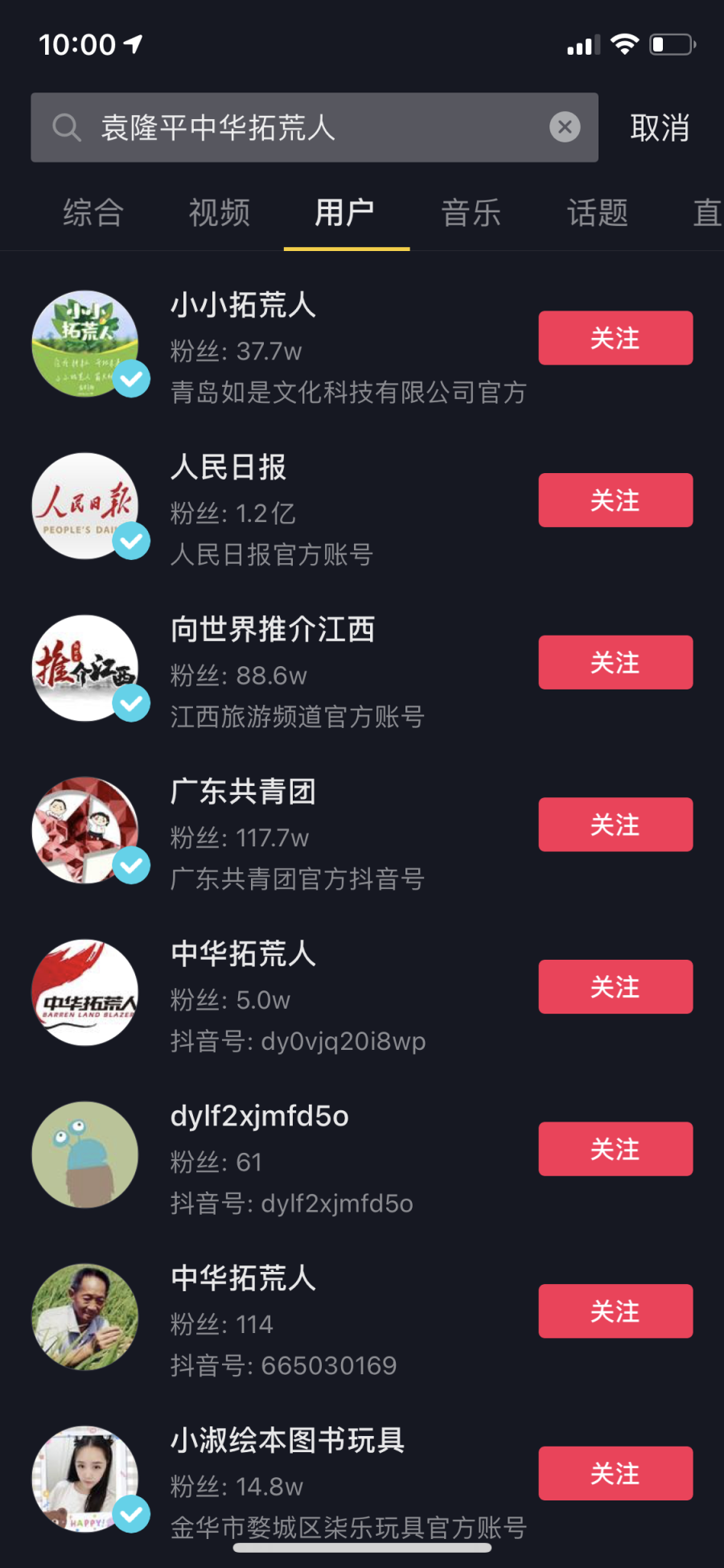
Task: Follow 向世界推介江西
Action: click(x=615, y=662)
